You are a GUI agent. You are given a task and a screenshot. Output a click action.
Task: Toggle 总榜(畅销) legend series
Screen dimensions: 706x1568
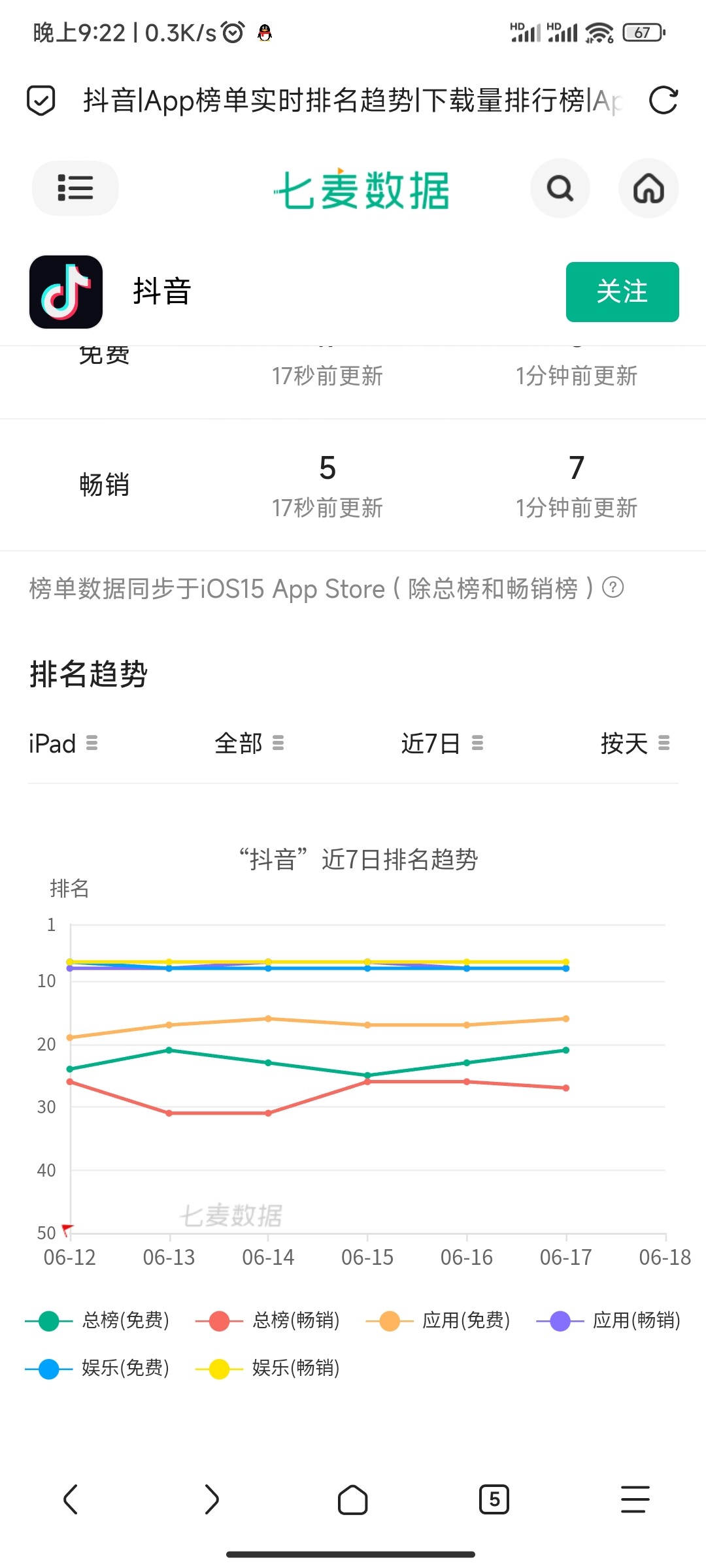268,1320
